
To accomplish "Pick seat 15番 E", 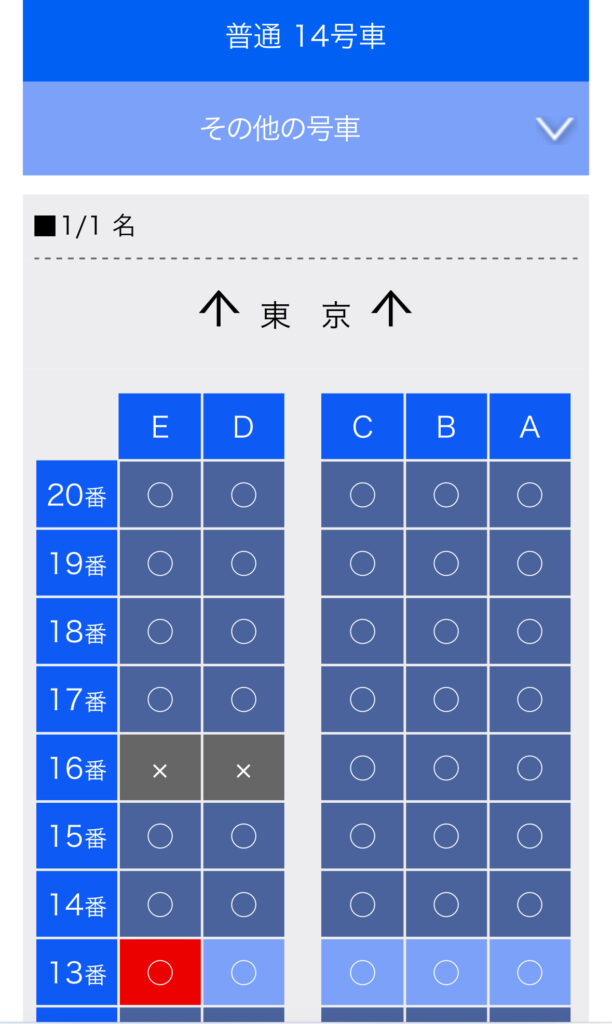I will (x=160, y=836).
